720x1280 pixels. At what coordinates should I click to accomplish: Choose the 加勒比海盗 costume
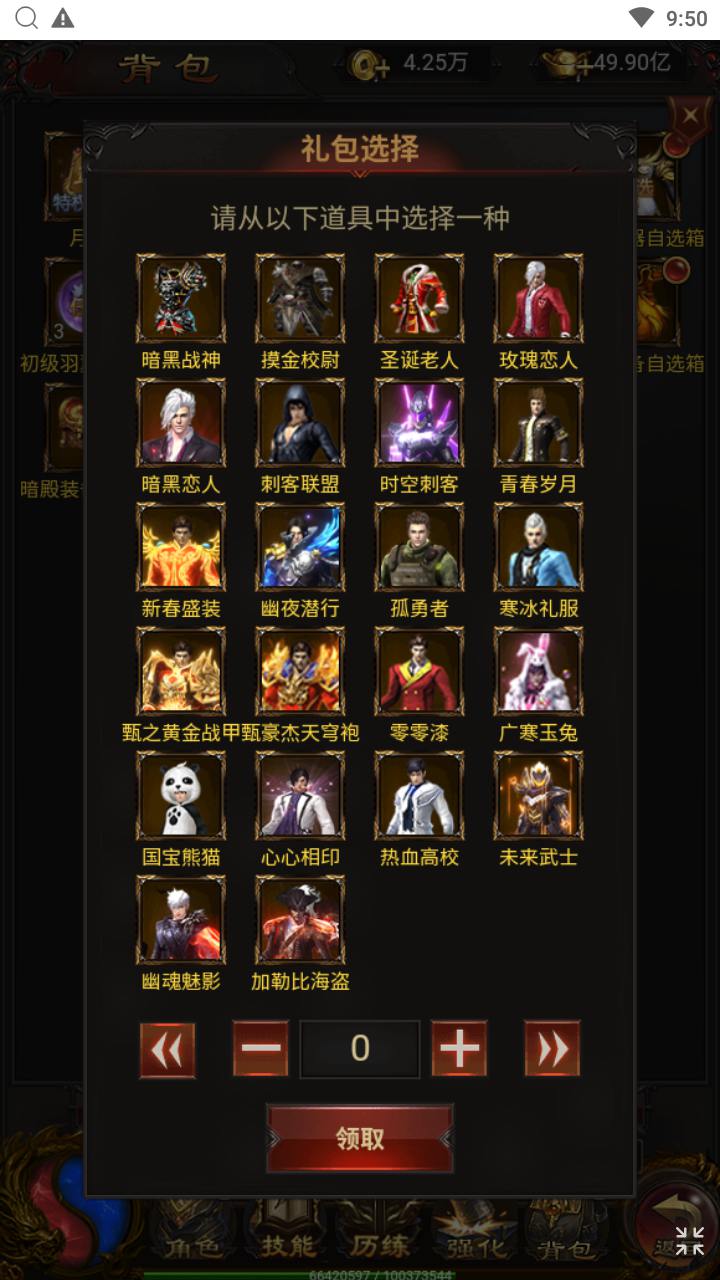tap(300, 920)
